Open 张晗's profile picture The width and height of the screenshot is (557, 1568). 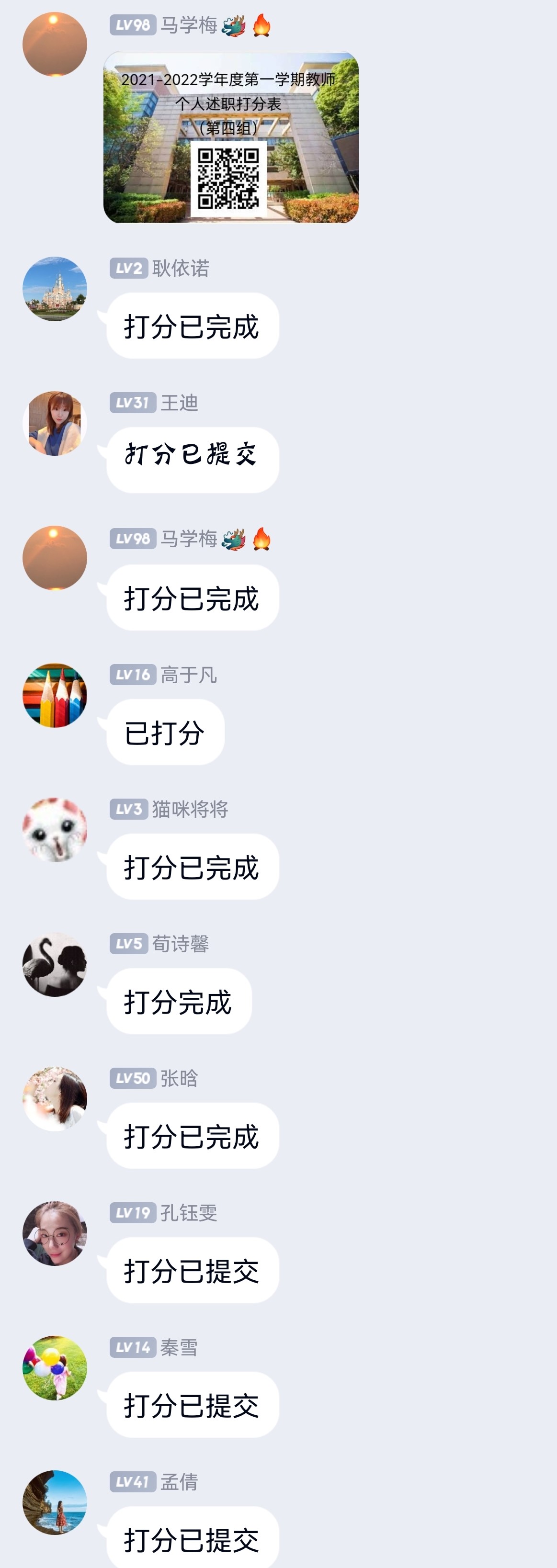coord(55,1099)
